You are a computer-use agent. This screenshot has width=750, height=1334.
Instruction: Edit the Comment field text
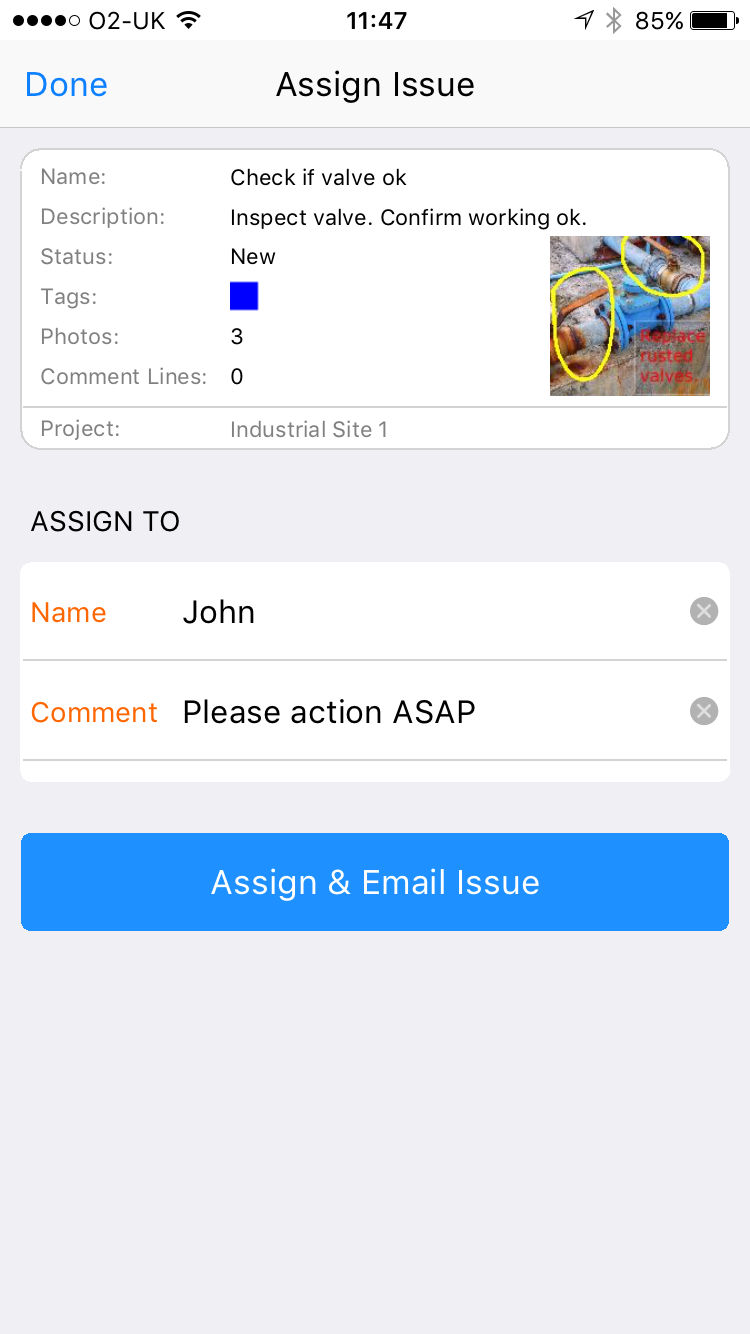click(430, 712)
